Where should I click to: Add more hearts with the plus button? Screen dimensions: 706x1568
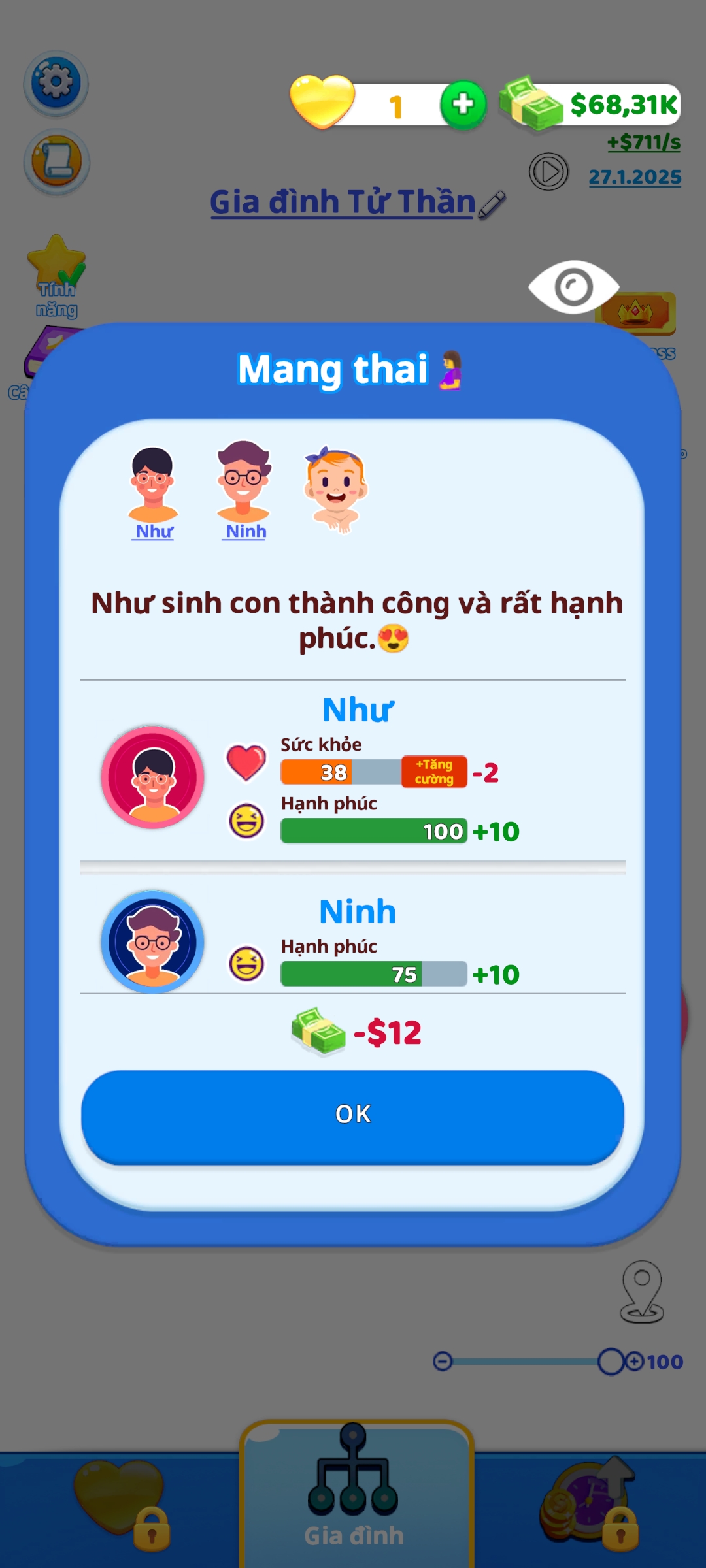[463, 105]
